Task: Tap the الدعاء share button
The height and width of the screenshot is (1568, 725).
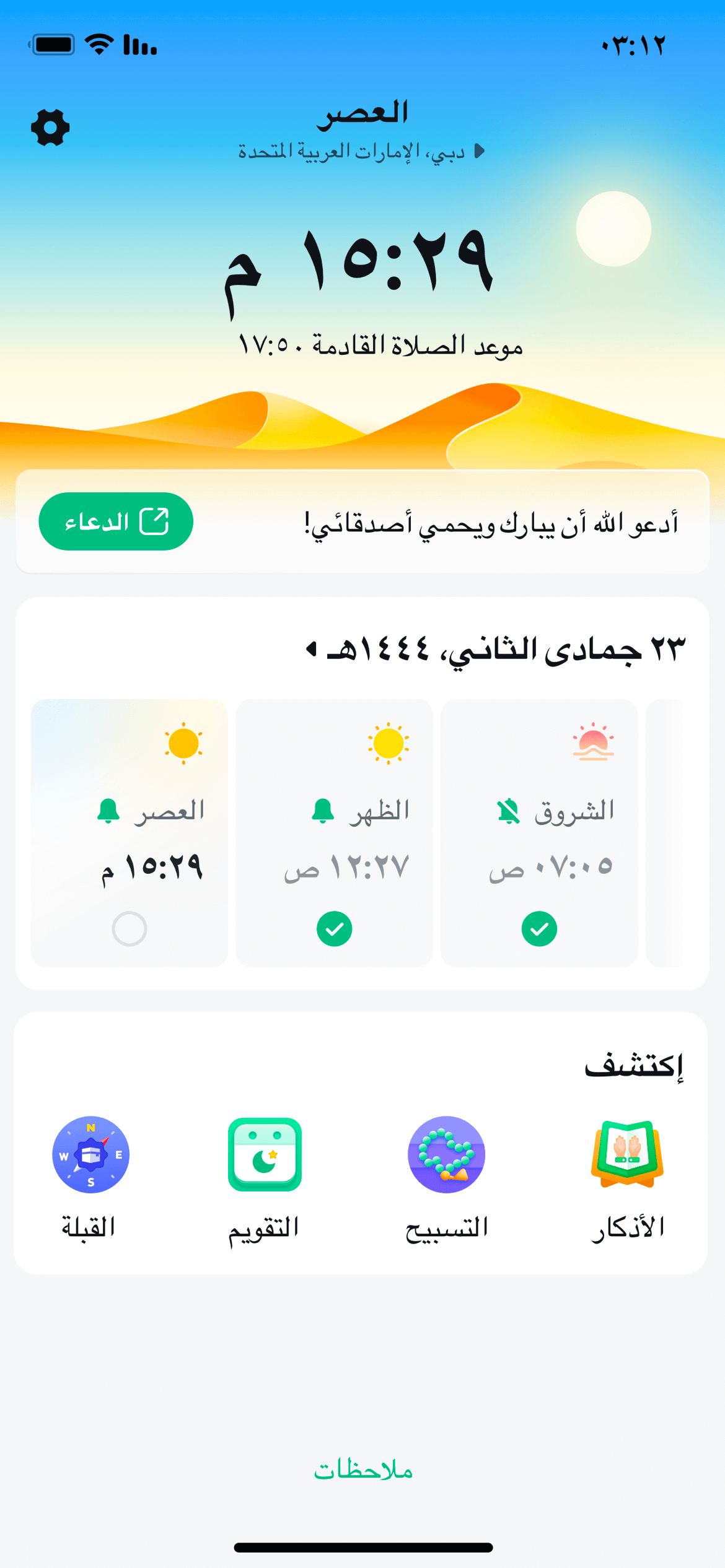Action: pyautogui.click(x=116, y=521)
